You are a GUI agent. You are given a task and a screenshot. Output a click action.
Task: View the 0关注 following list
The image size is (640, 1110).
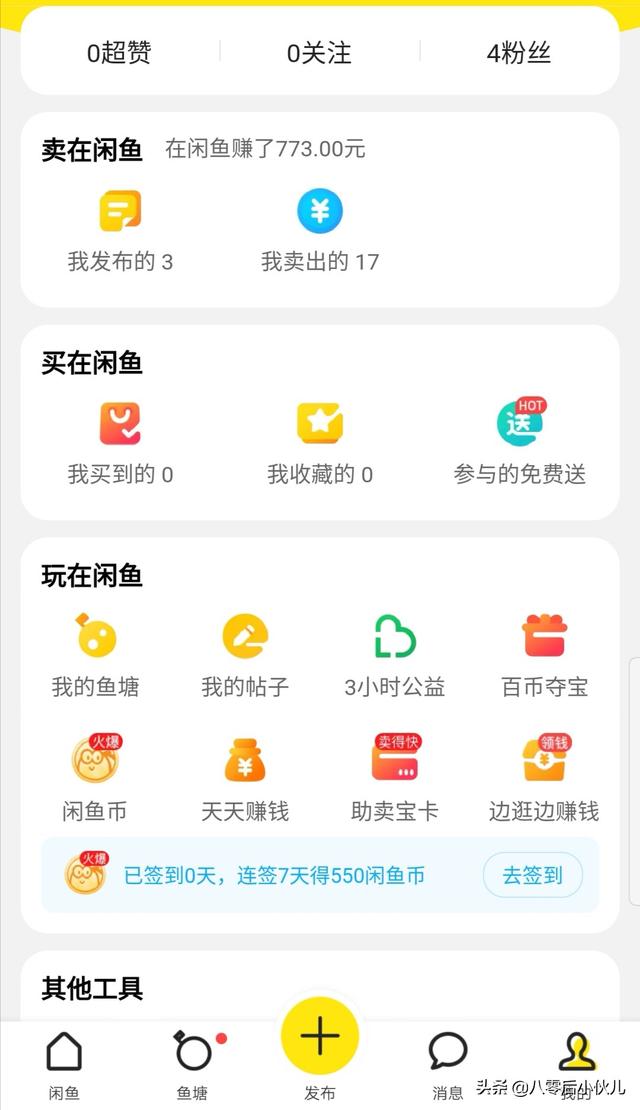pos(319,53)
